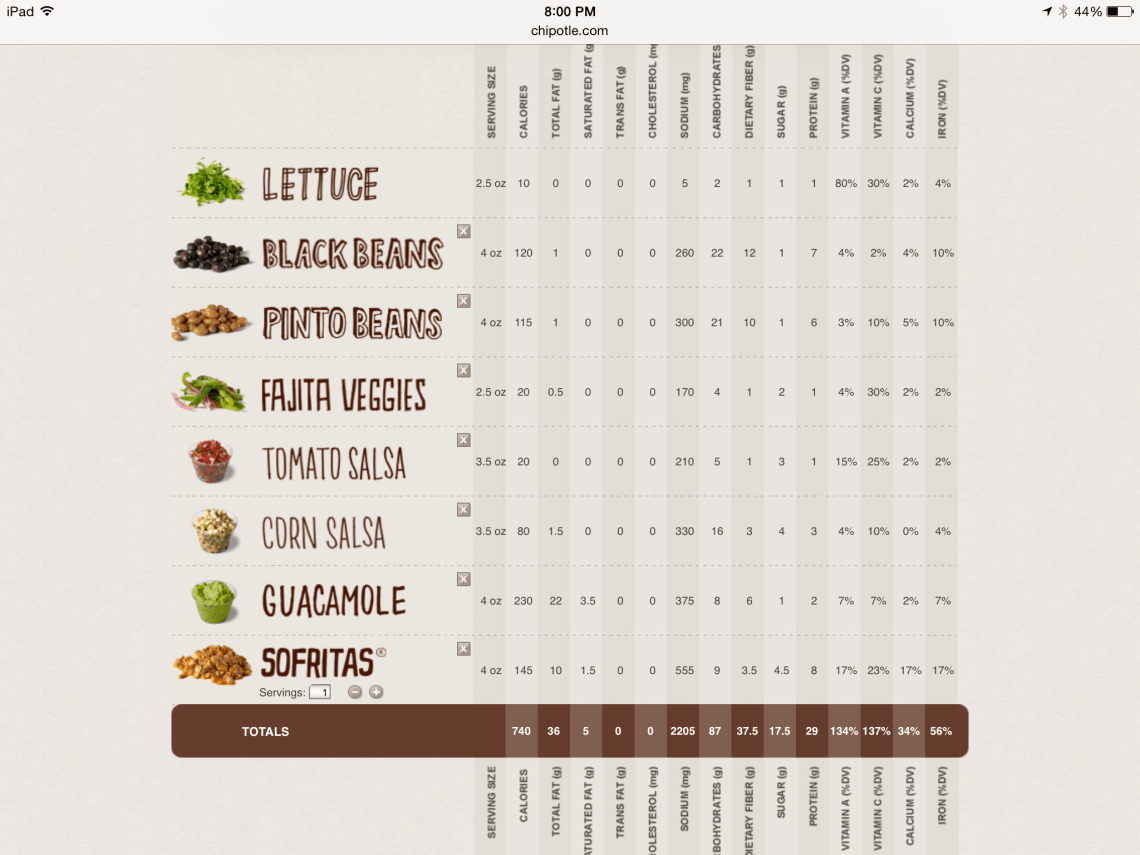The height and width of the screenshot is (855, 1140).
Task: Remove Fajita Veggies from the list
Action: [463, 370]
